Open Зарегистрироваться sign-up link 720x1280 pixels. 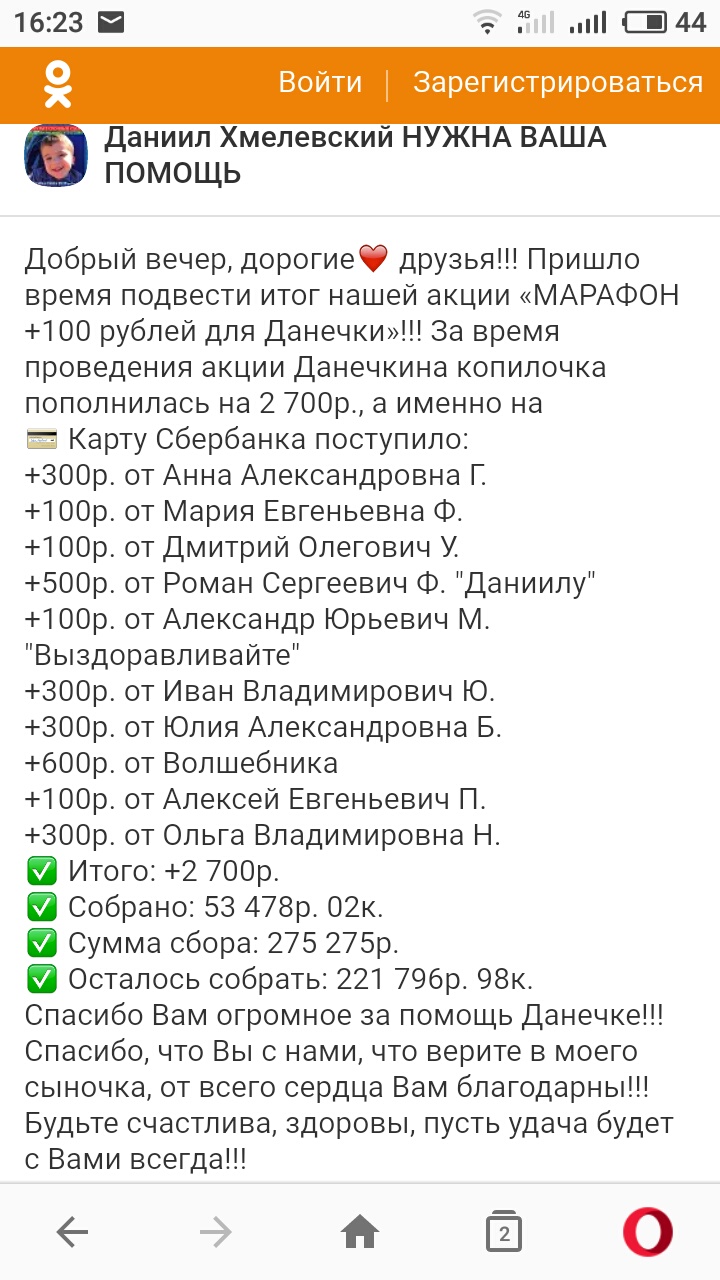click(x=557, y=82)
